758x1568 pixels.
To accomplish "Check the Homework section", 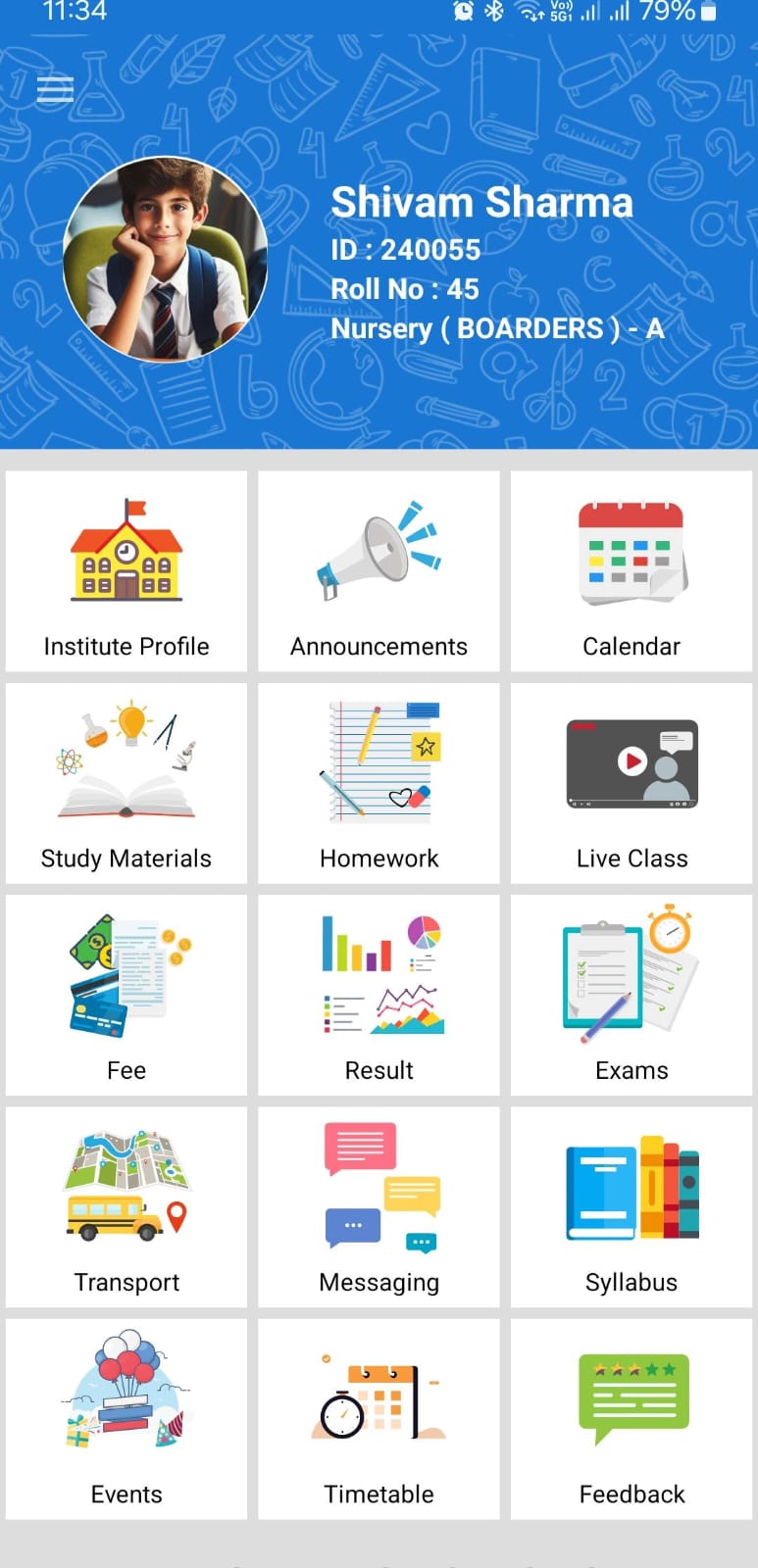I will (x=379, y=784).
